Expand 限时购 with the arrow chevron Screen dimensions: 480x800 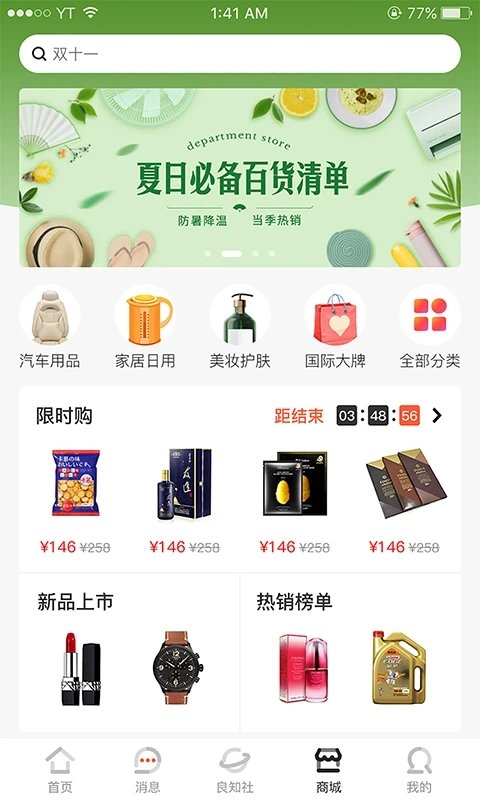pos(437,416)
